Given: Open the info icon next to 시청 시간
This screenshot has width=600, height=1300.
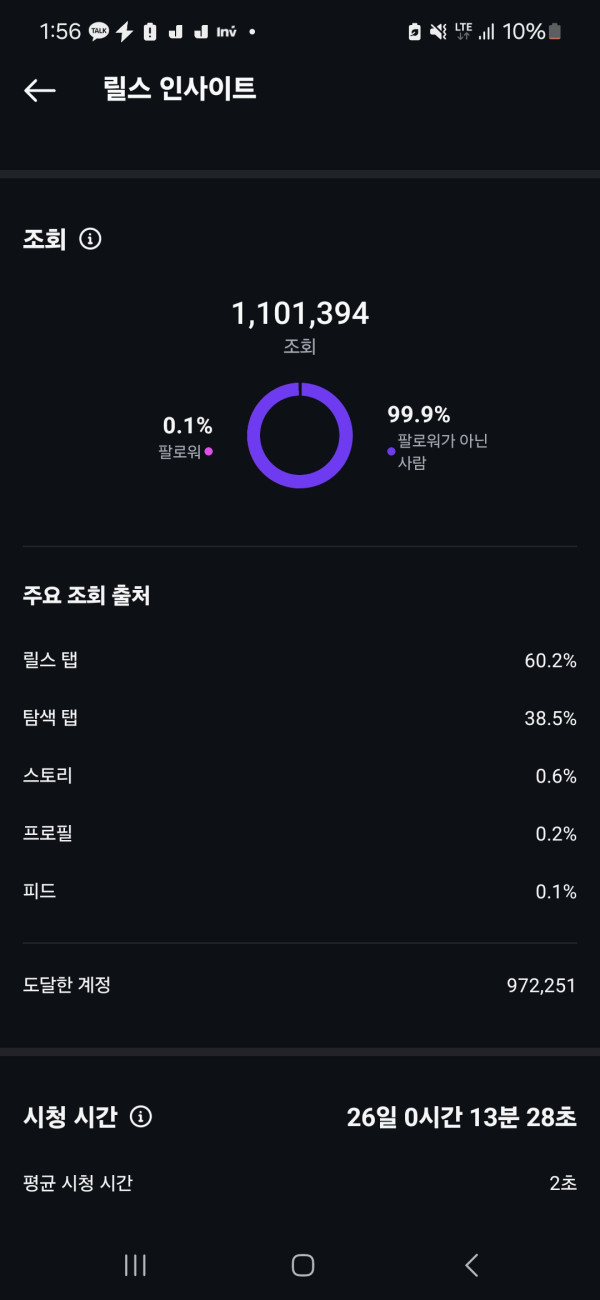Looking at the screenshot, I should [141, 1117].
